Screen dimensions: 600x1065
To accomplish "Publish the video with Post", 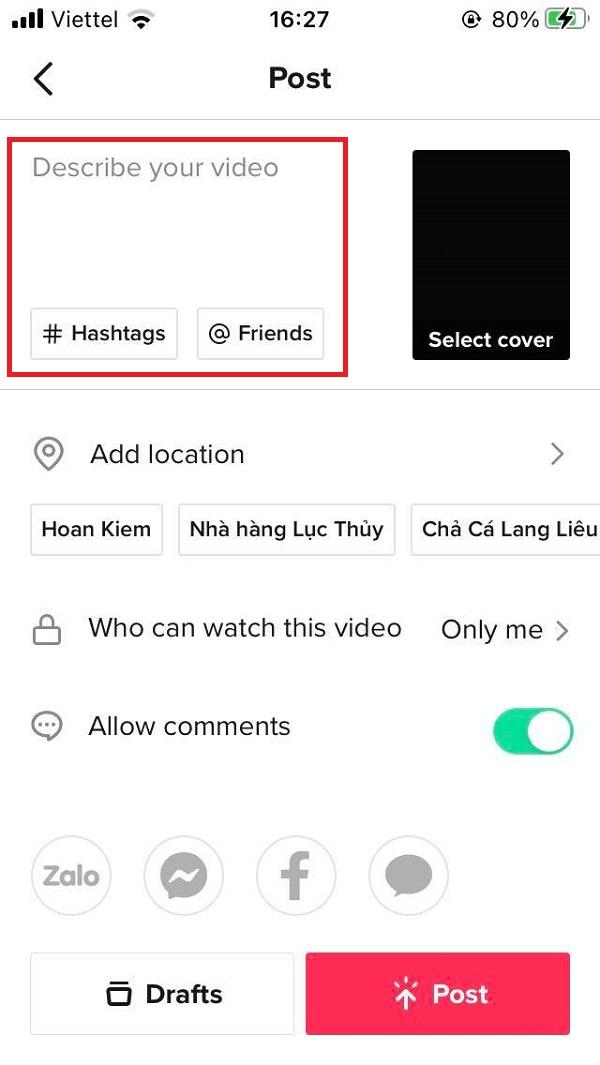I will tap(438, 994).
